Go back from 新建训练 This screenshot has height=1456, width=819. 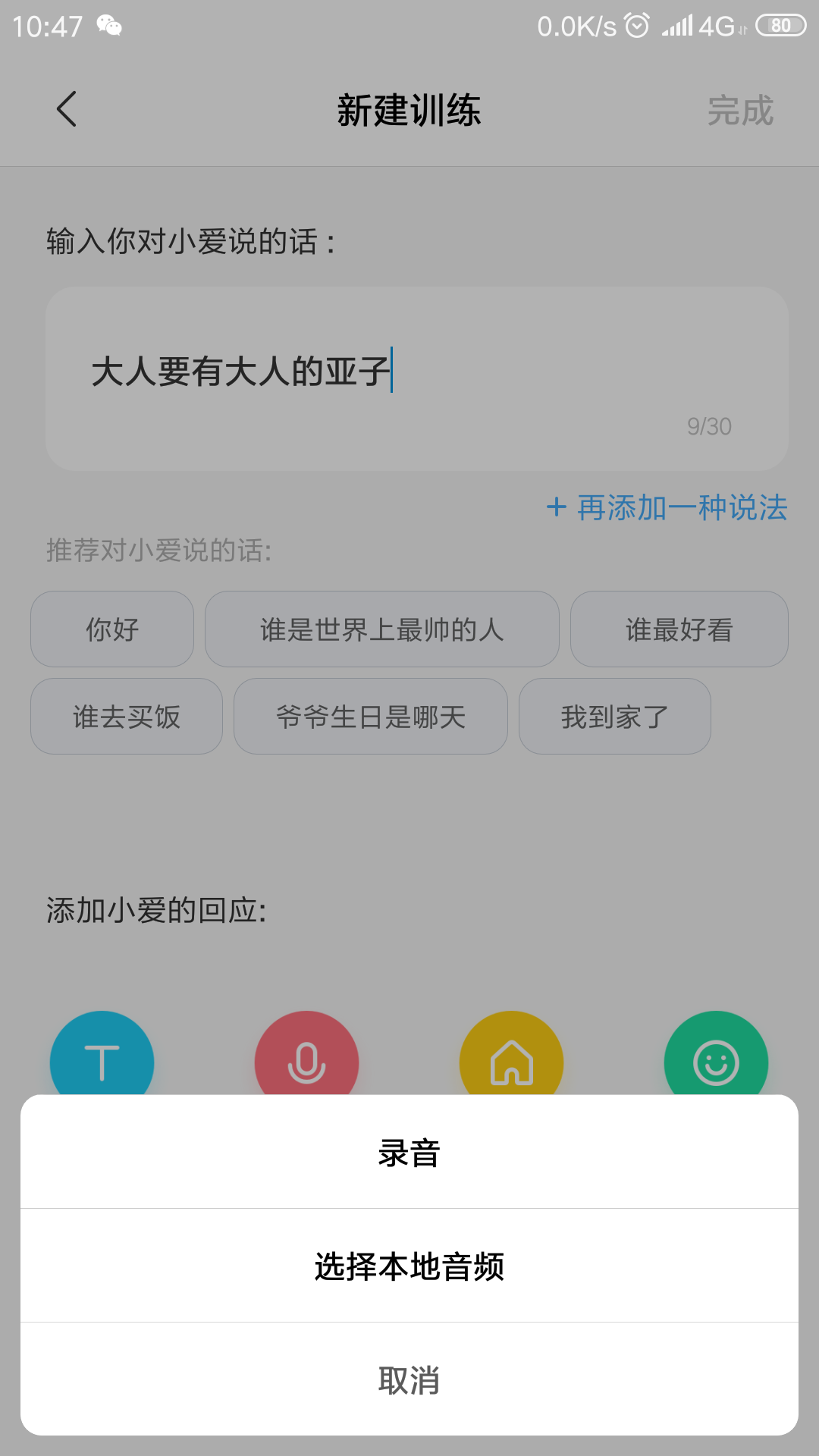tap(67, 109)
